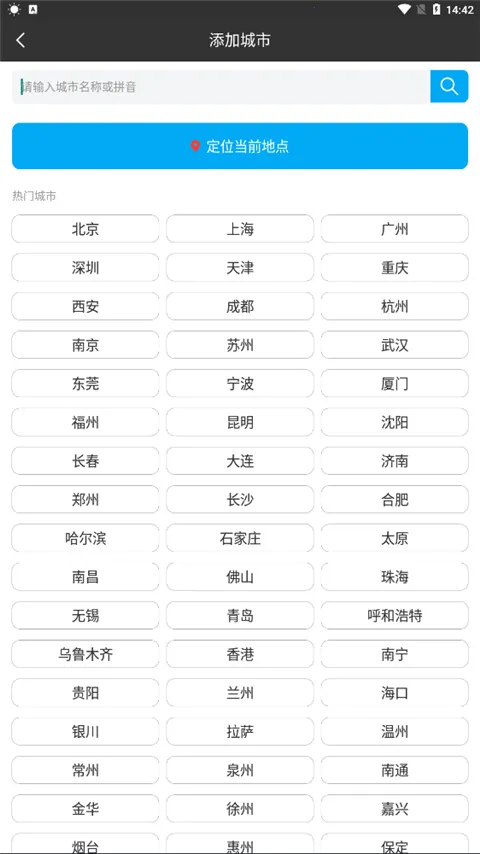Select the city 北京
This screenshot has width=480, height=854.
click(86, 229)
